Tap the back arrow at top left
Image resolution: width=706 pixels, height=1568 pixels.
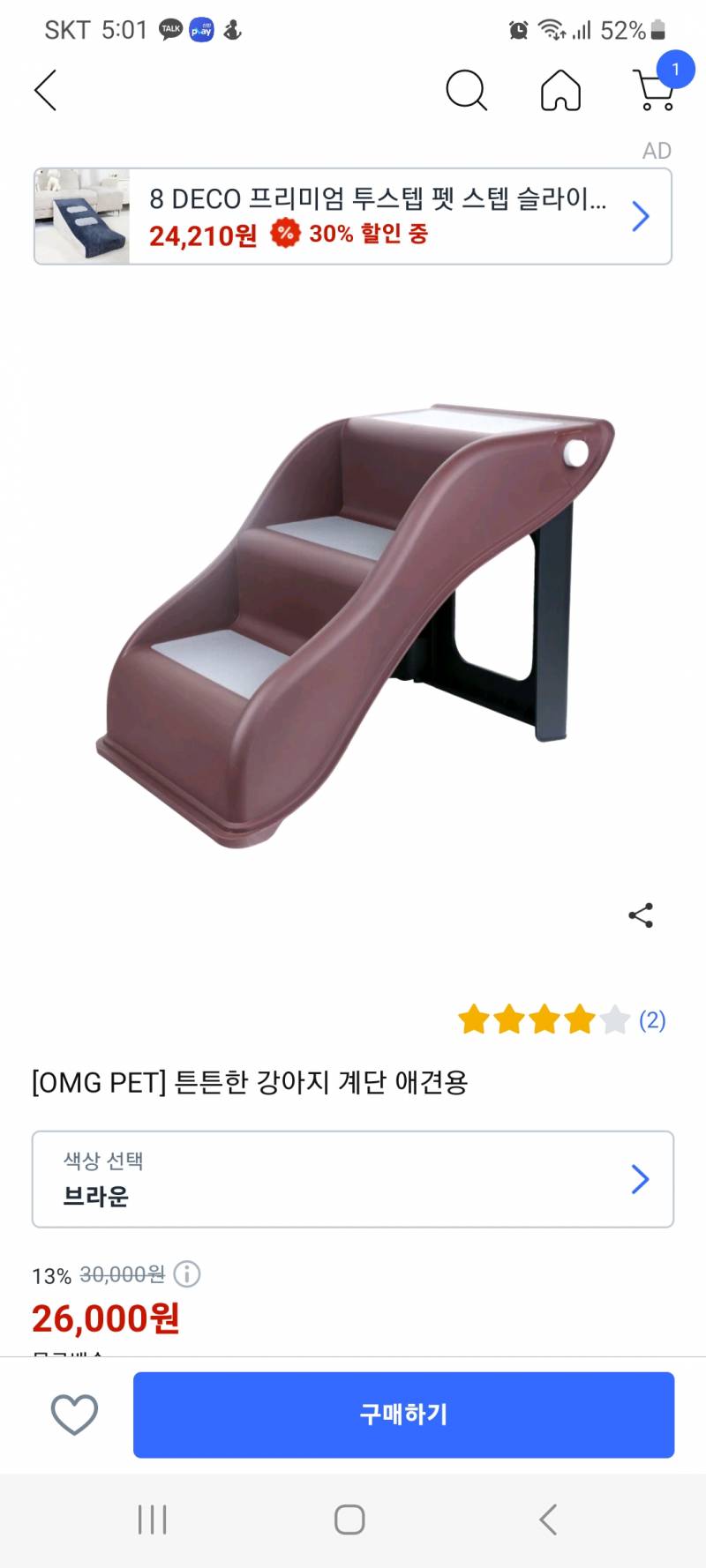(44, 90)
